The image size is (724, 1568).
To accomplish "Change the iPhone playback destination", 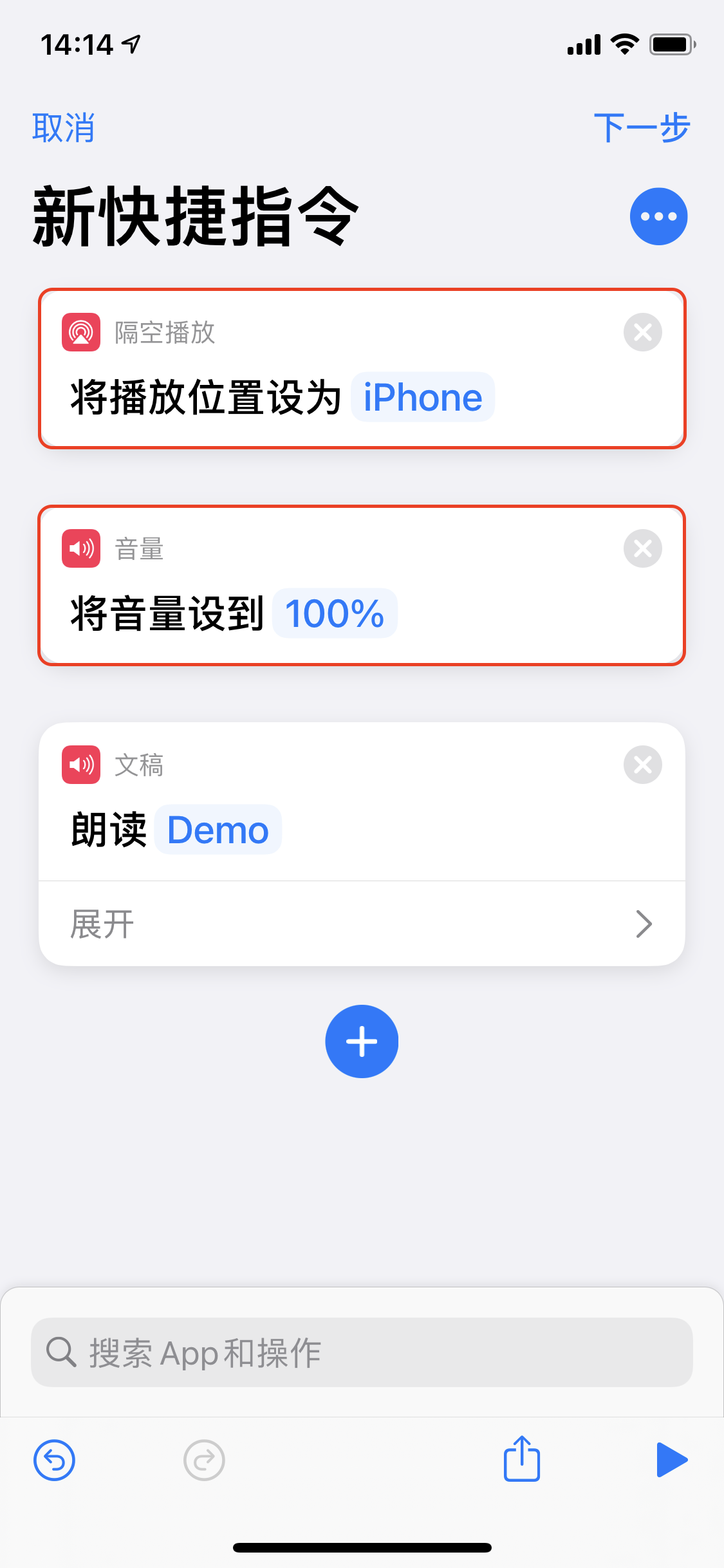I will click(422, 398).
